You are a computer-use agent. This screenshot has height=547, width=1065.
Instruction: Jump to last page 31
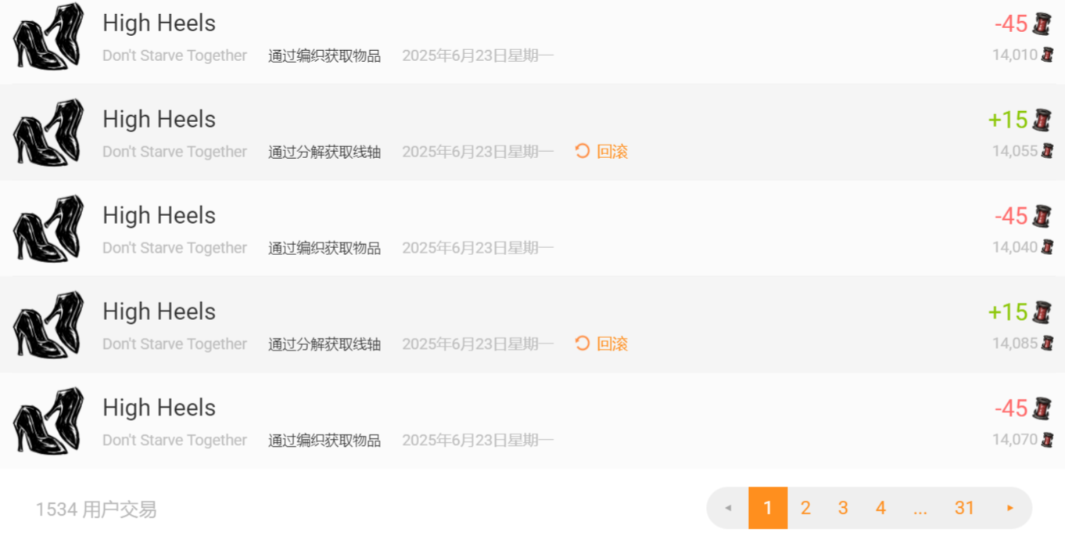coord(964,508)
